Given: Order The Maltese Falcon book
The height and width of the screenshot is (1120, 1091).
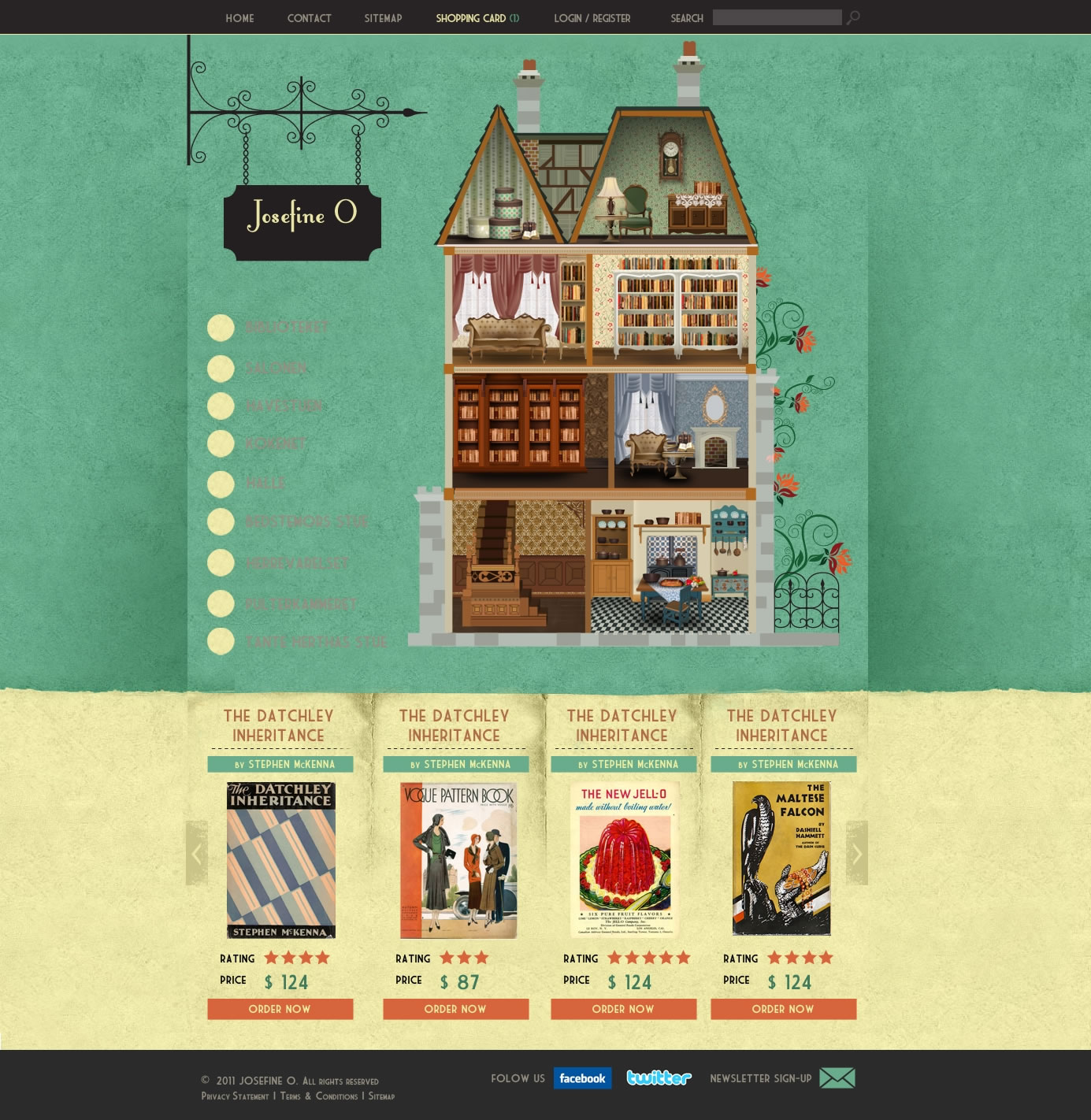Looking at the screenshot, I should (x=783, y=1009).
